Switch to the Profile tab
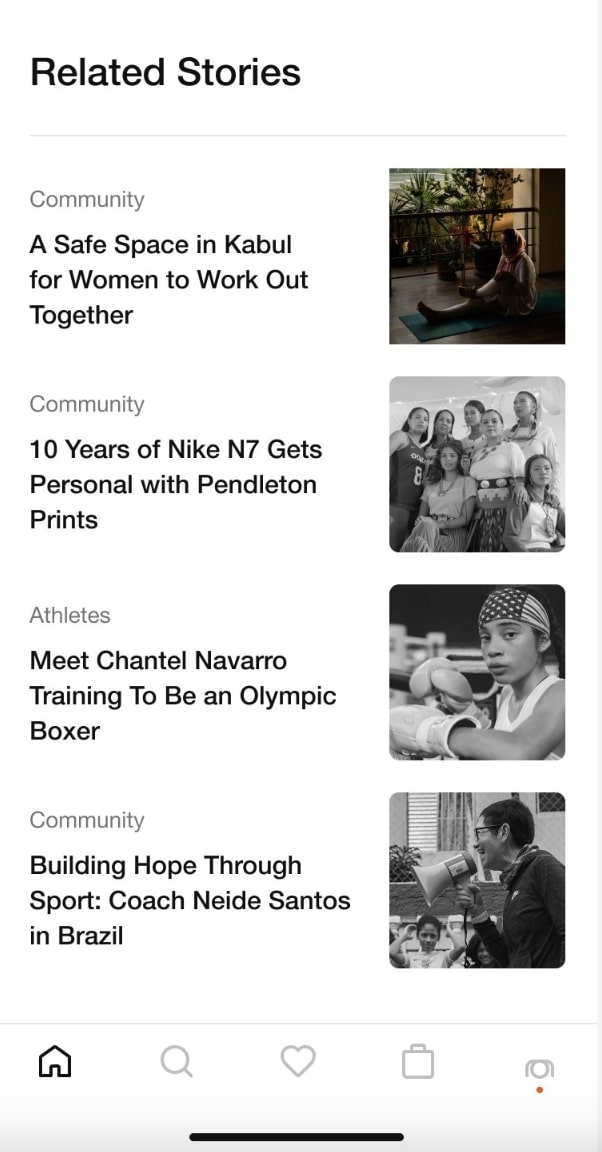Viewport: 602px width, 1152px height. pyautogui.click(x=539, y=1069)
